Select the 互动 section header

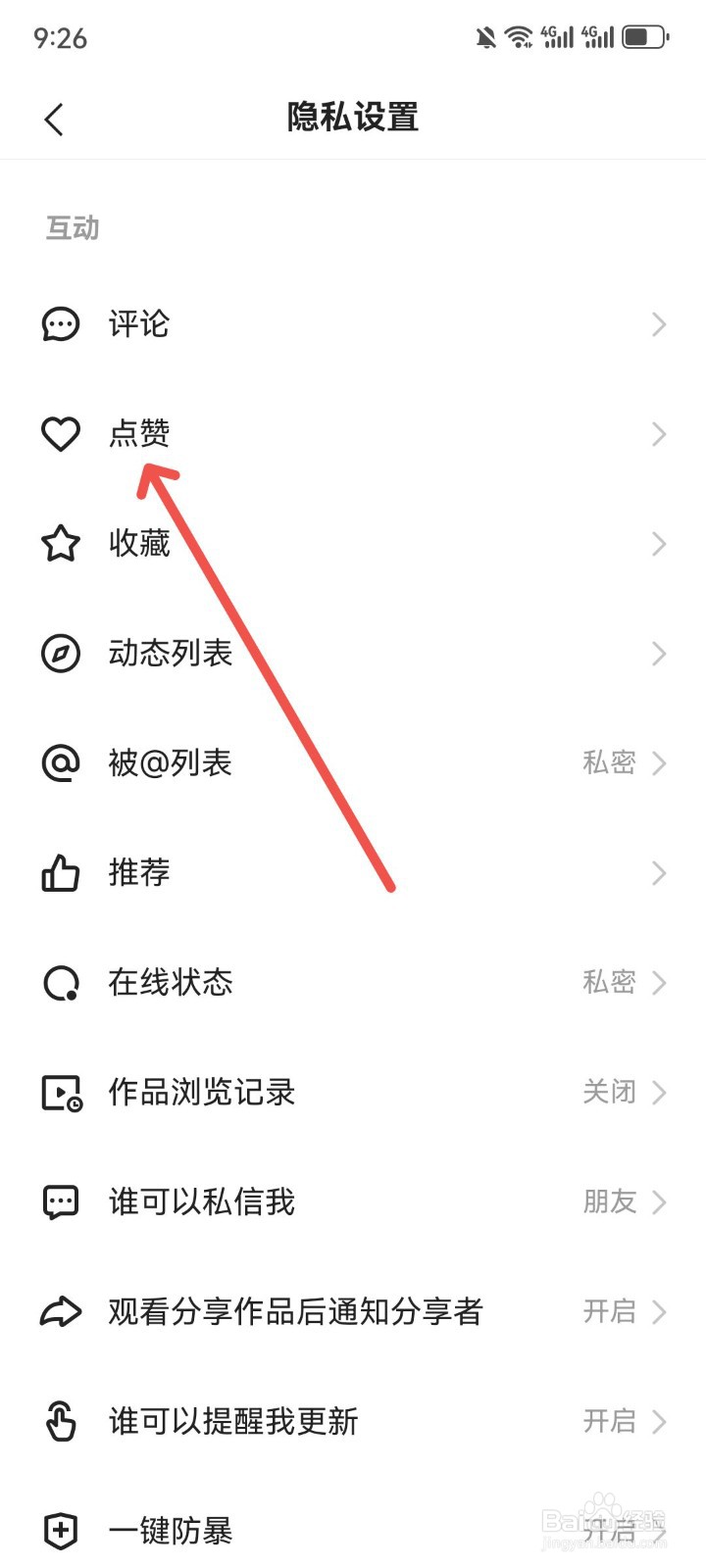(x=69, y=227)
